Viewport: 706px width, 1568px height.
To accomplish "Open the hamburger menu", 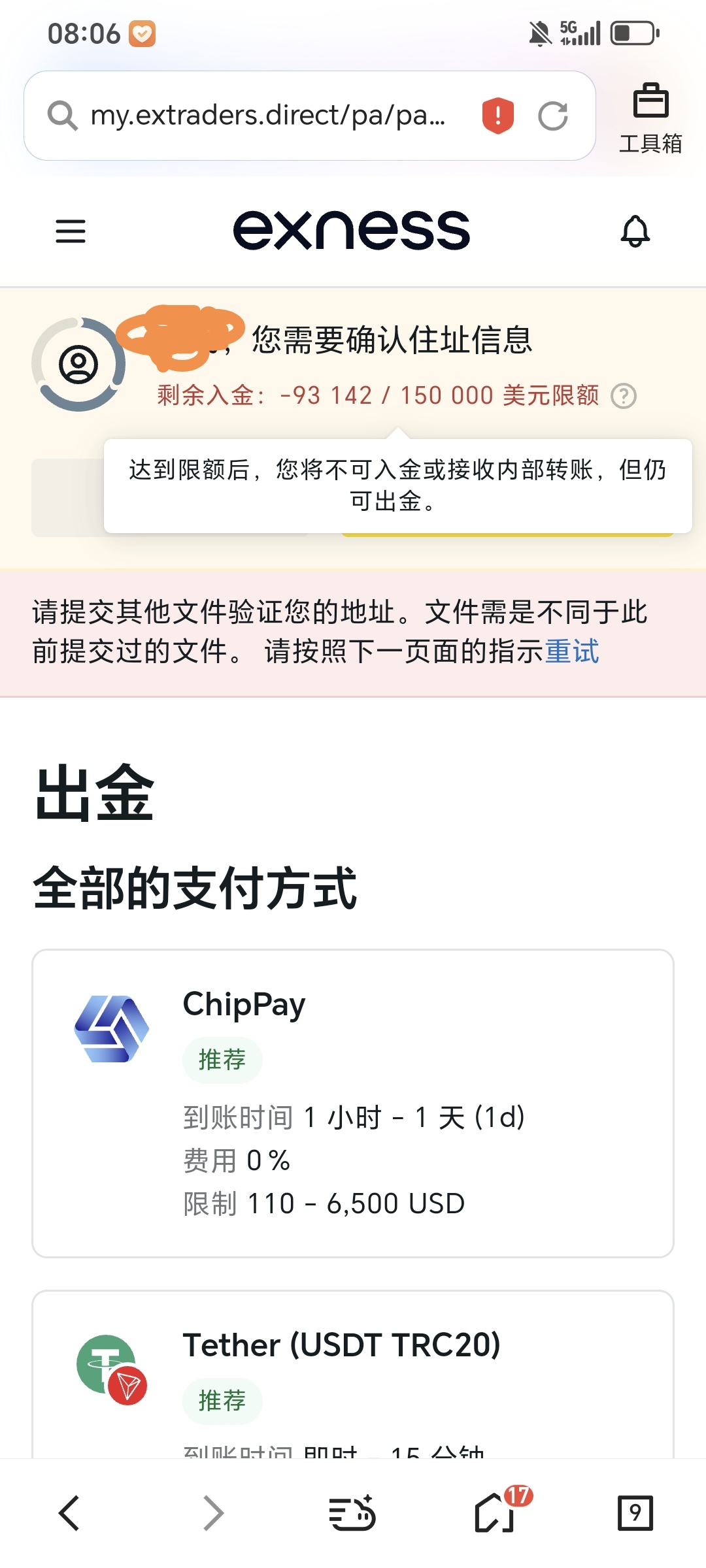I will point(71,231).
